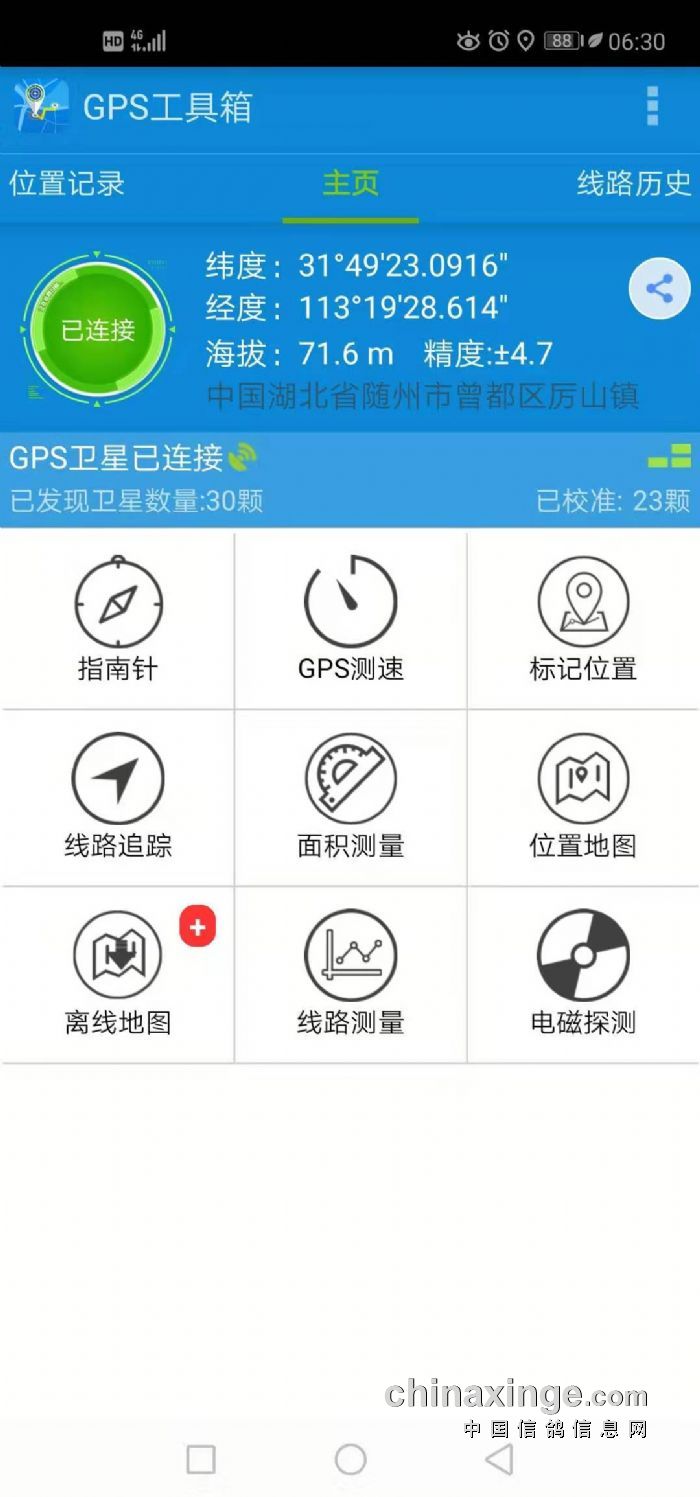Open the 线路测量 route measurement tool
Image resolution: width=700 pixels, height=1497 pixels.
[351, 975]
